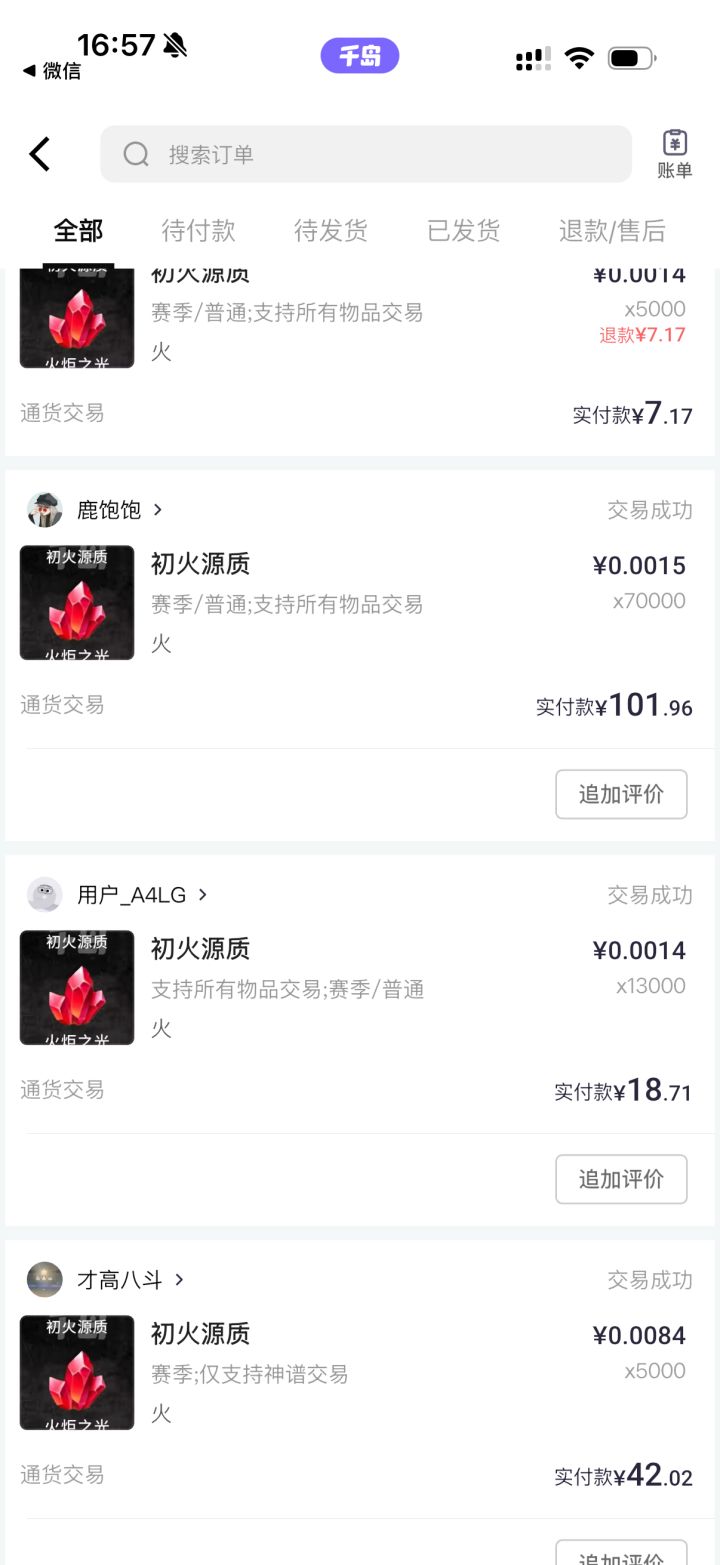Go back using the arrow icon
Viewport: 720px width, 1565px height.
[x=40, y=154]
